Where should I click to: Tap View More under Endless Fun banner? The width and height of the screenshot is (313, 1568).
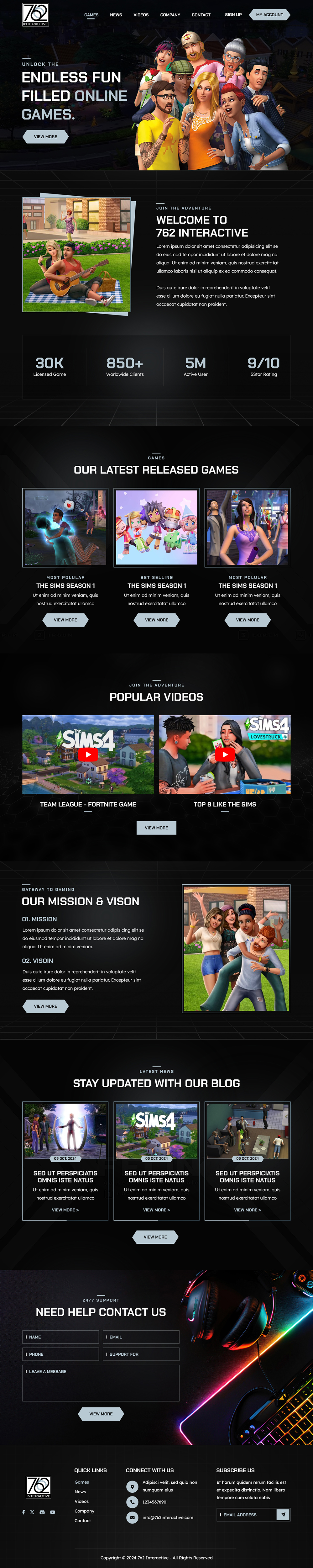pos(45,137)
